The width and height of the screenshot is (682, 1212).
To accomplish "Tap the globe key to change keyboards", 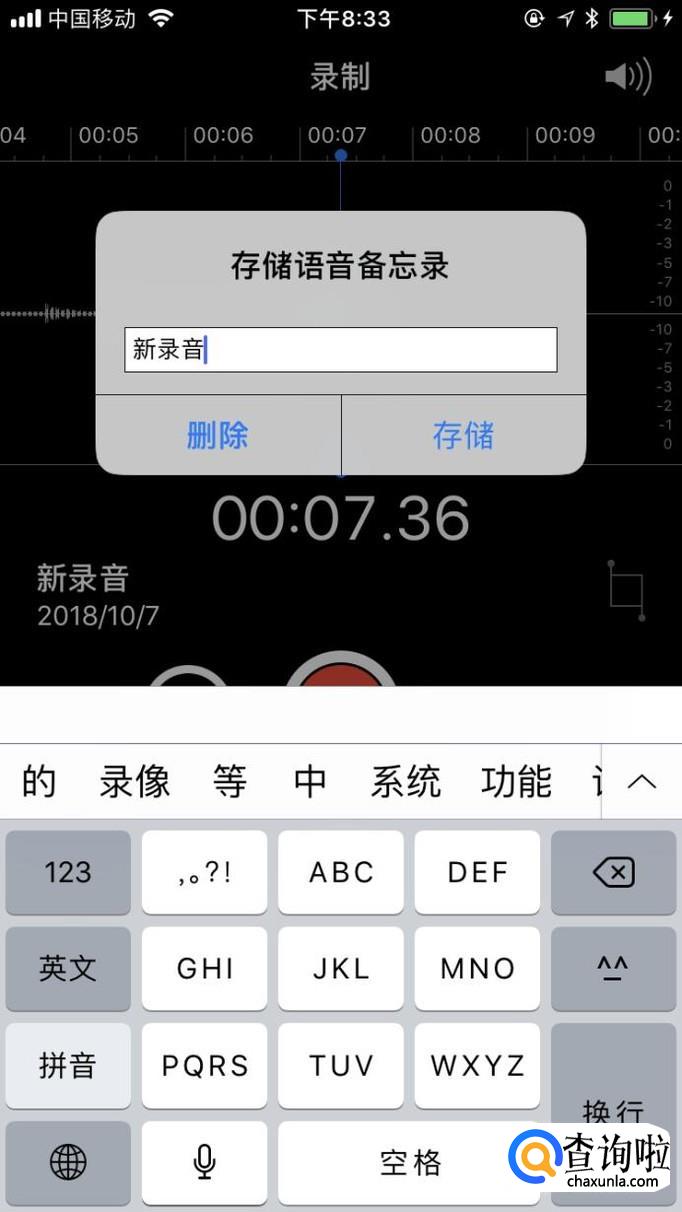I will pyautogui.click(x=68, y=1162).
